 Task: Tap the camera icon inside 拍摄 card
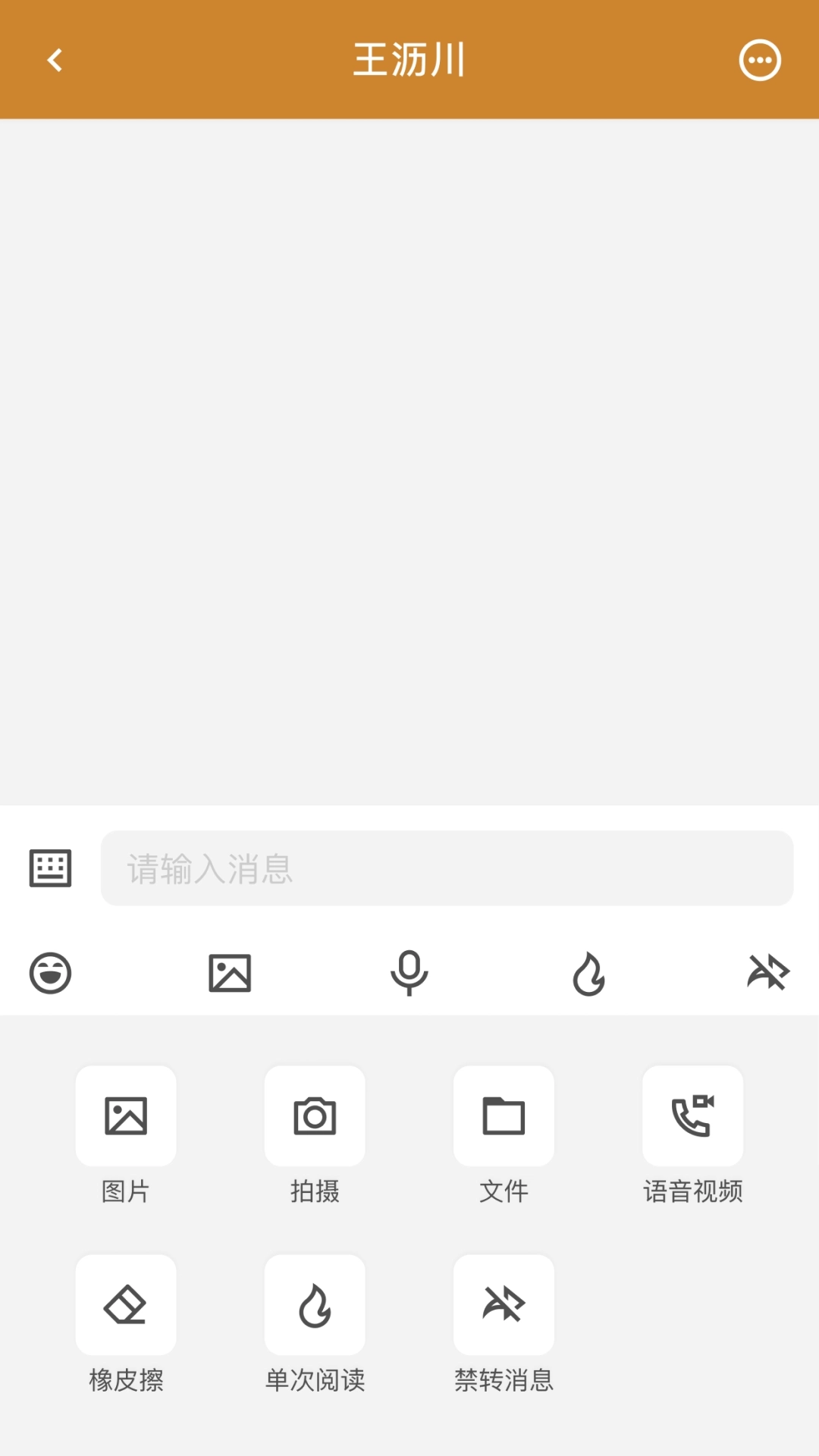click(x=315, y=1116)
